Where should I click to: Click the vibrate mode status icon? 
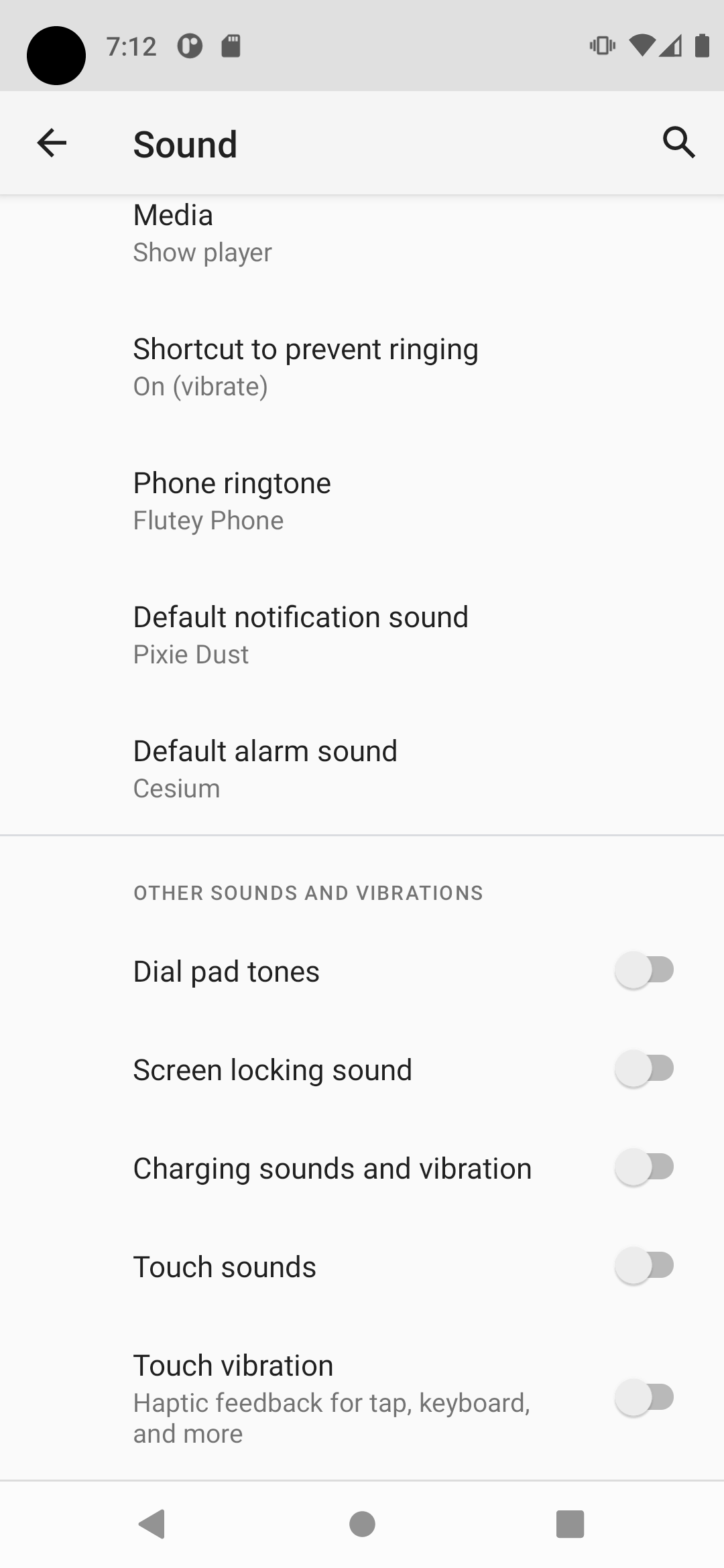(601, 46)
